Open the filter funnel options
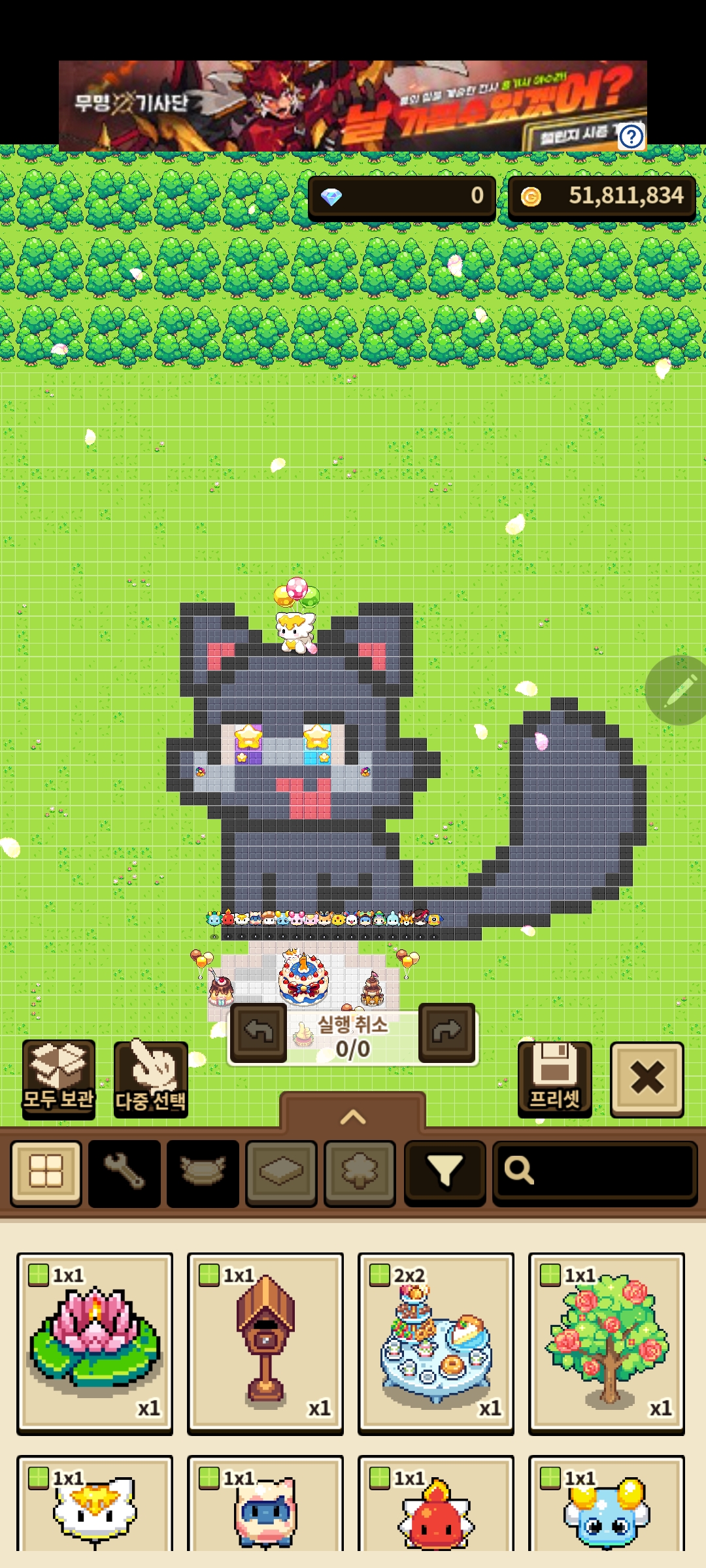 (445, 1173)
